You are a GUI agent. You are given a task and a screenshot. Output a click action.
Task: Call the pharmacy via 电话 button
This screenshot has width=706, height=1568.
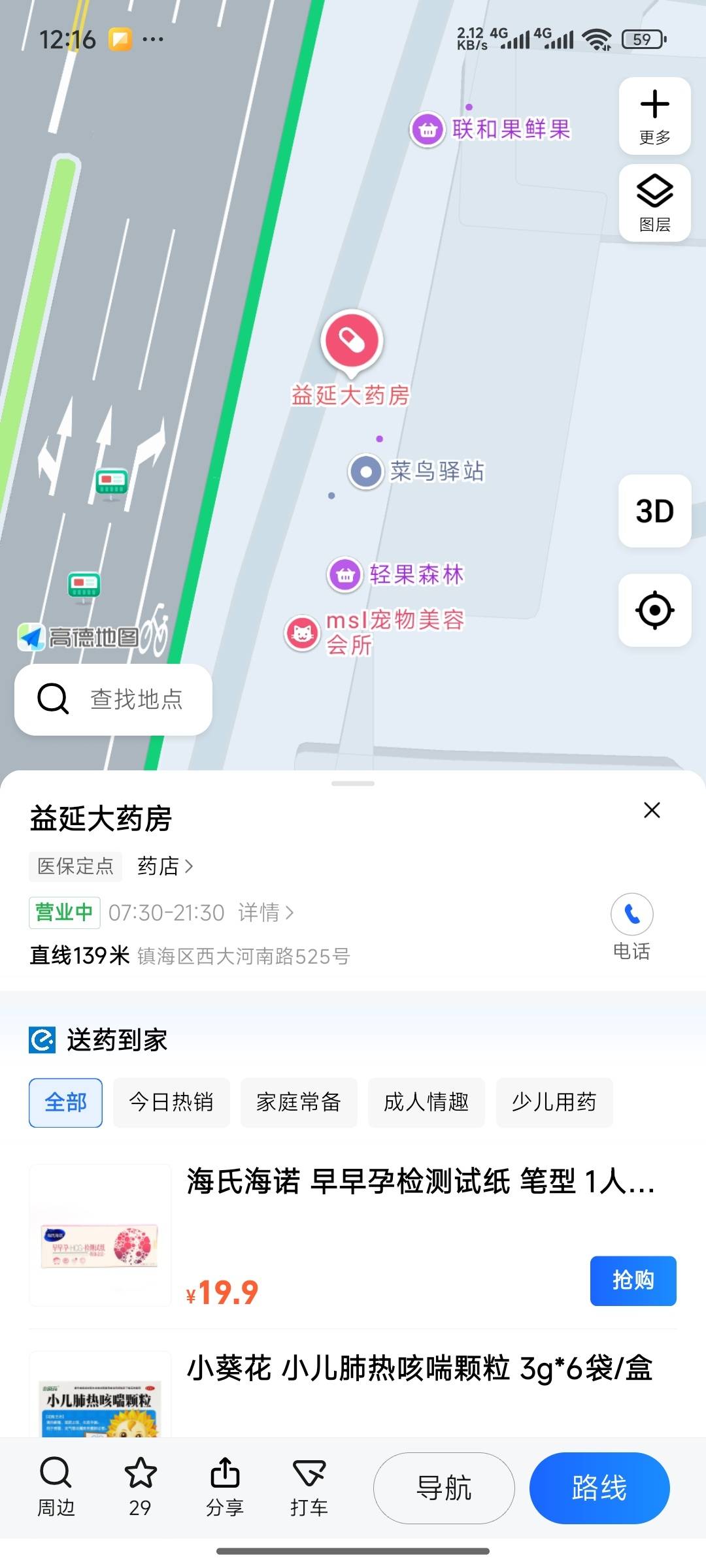(631, 925)
